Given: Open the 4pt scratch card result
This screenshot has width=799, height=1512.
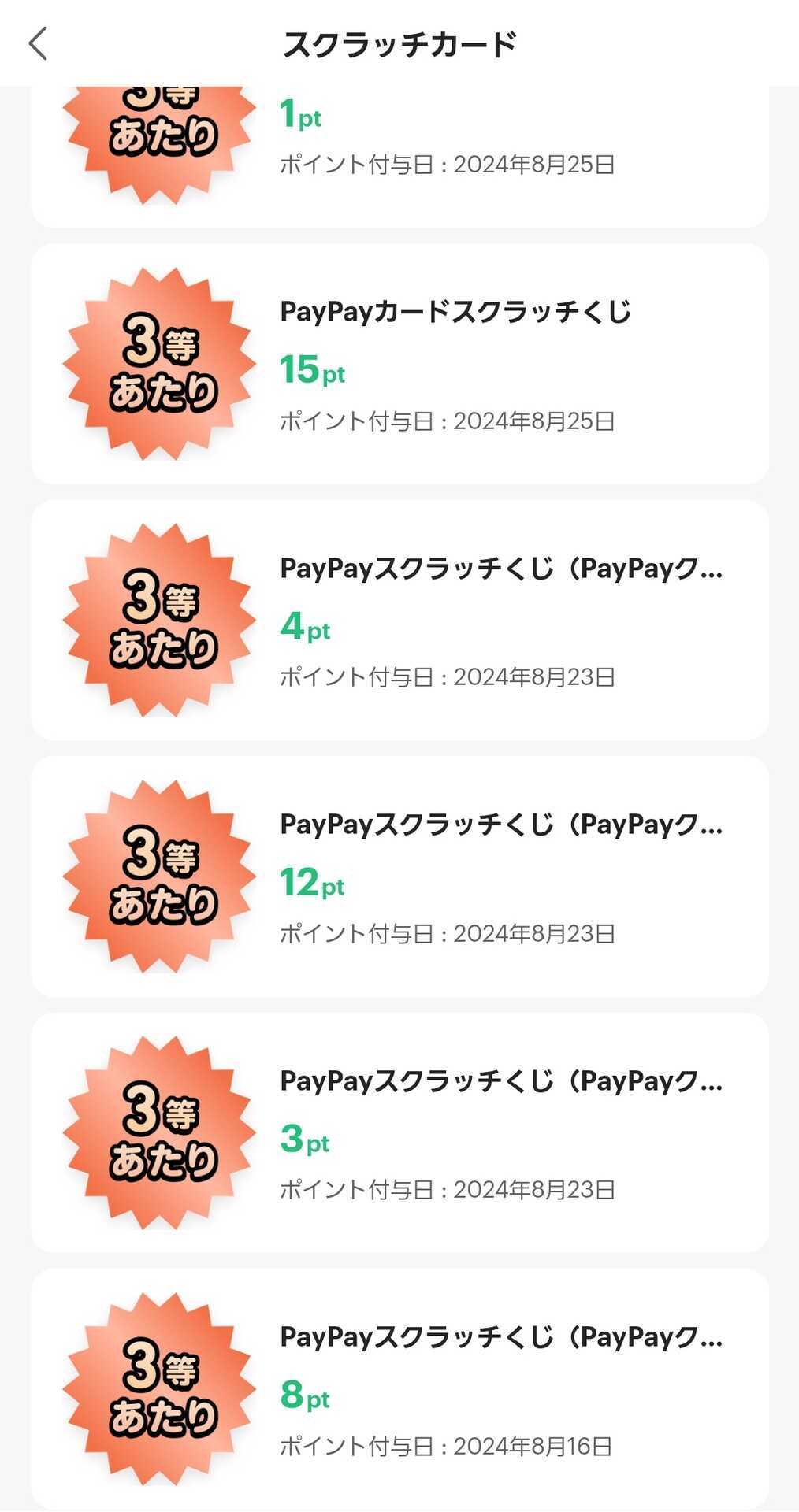Looking at the screenshot, I should (x=399, y=620).
